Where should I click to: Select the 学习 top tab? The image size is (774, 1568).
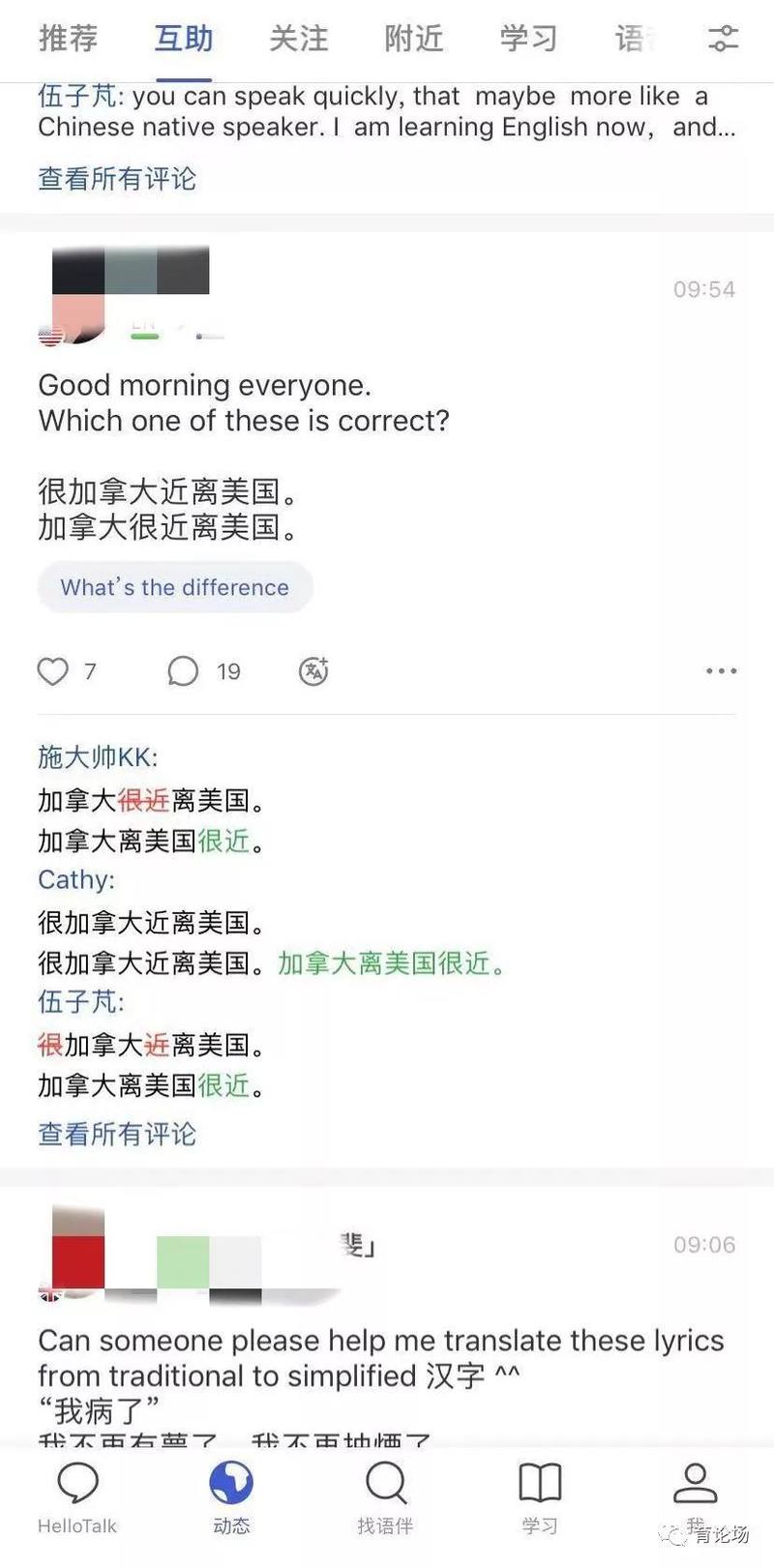[x=528, y=39]
